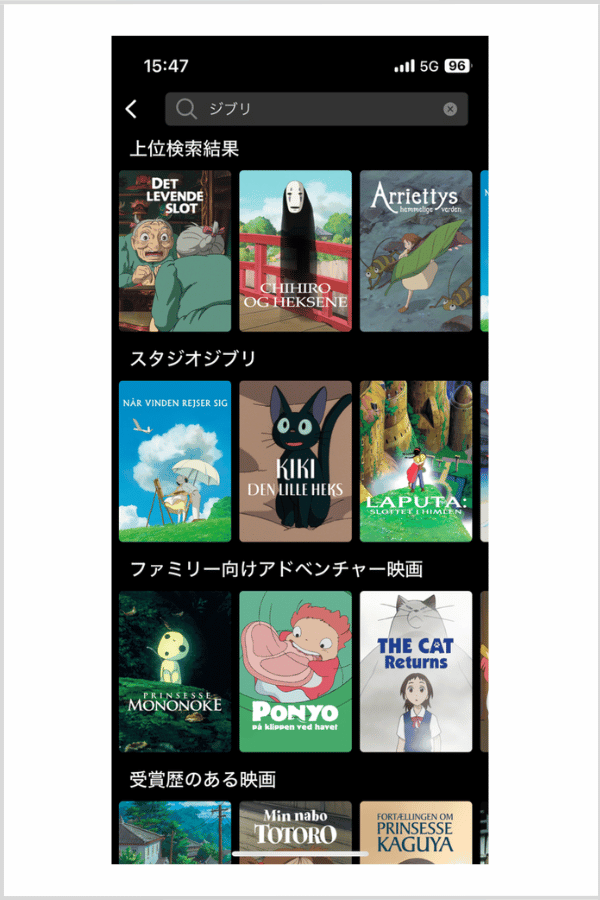Image resolution: width=600 pixels, height=900 pixels.
Task: Select the Arriettys hemmelige verden title
Action: pyautogui.click(x=415, y=251)
